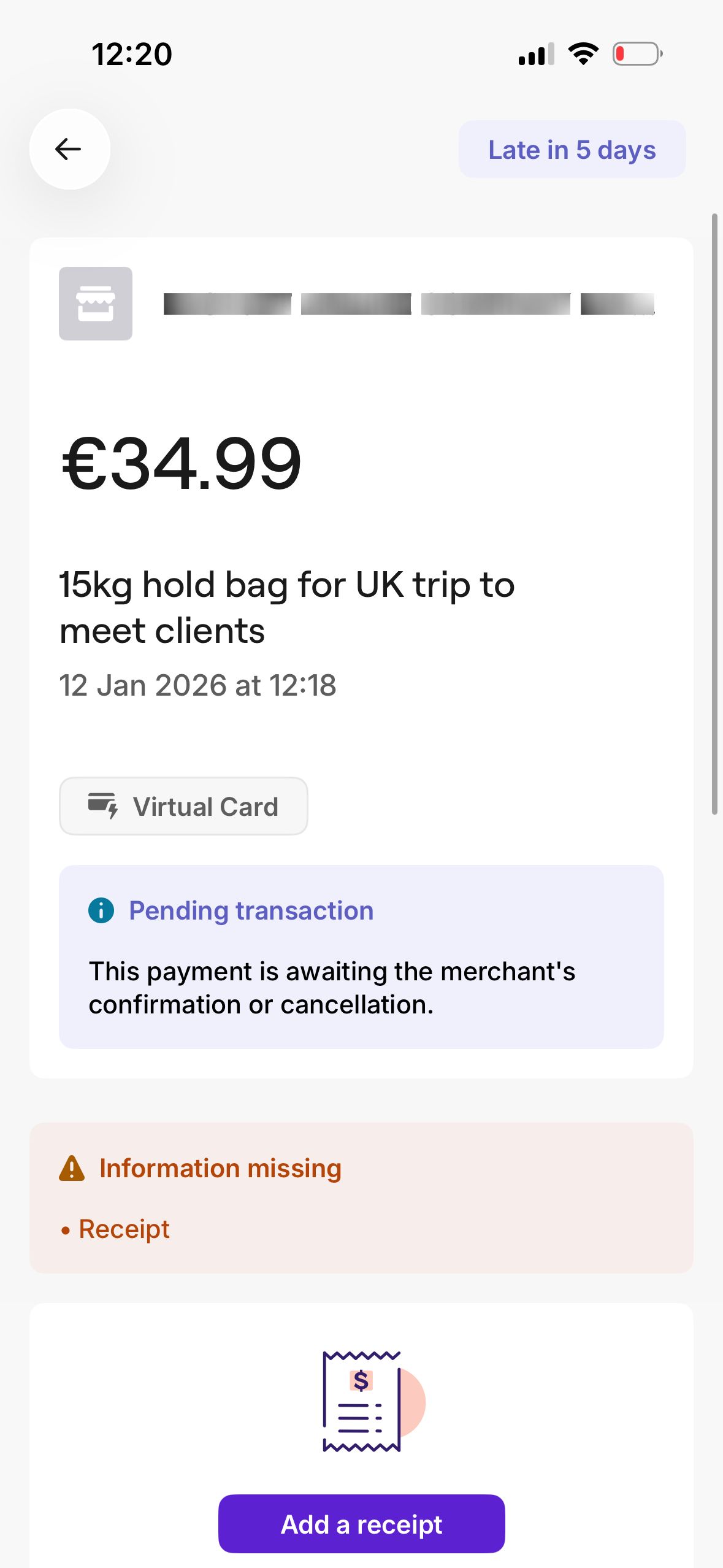Tap the battery indicator icon
The image size is (723, 1568).
[x=637, y=53]
